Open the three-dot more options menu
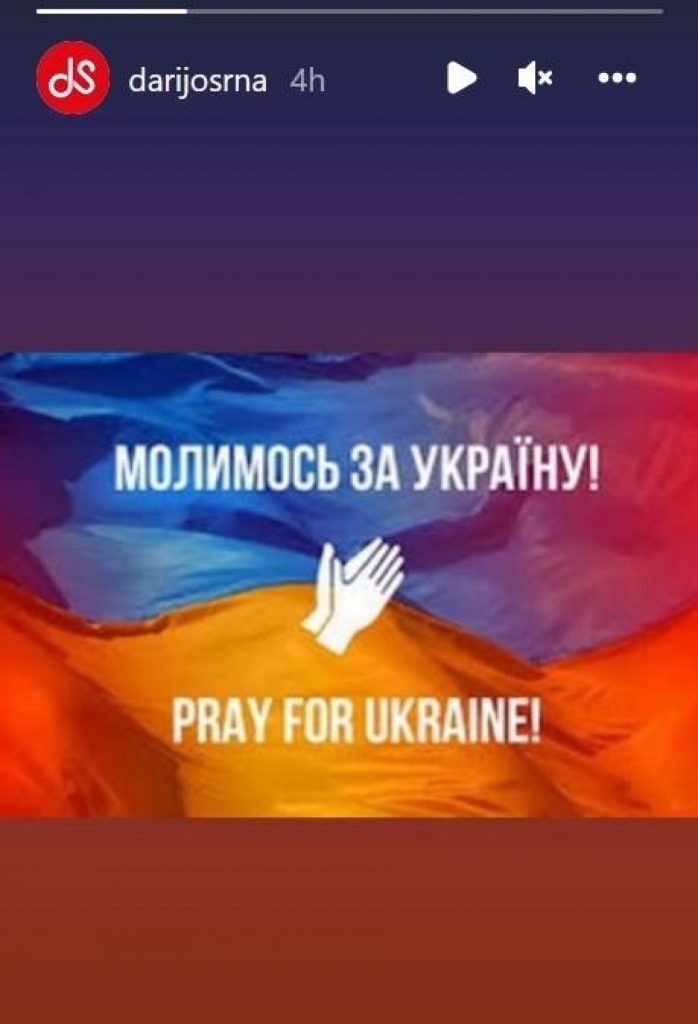The height and width of the screenshot is (1024, 698). pos(617,78)
